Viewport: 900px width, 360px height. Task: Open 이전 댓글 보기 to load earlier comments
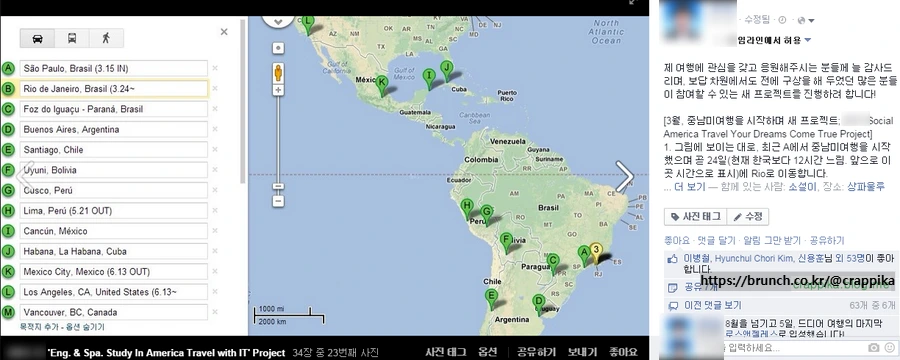coord(712,305)
